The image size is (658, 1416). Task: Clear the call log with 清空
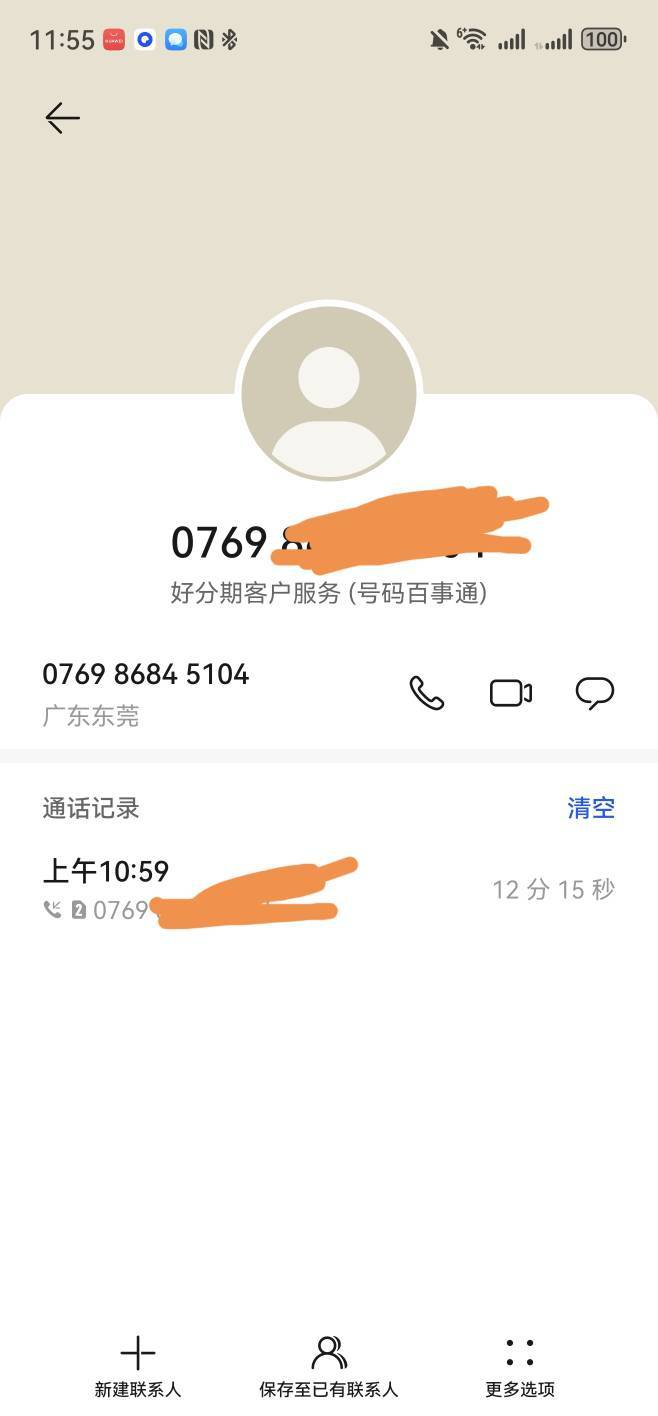(x=591, y=808)
